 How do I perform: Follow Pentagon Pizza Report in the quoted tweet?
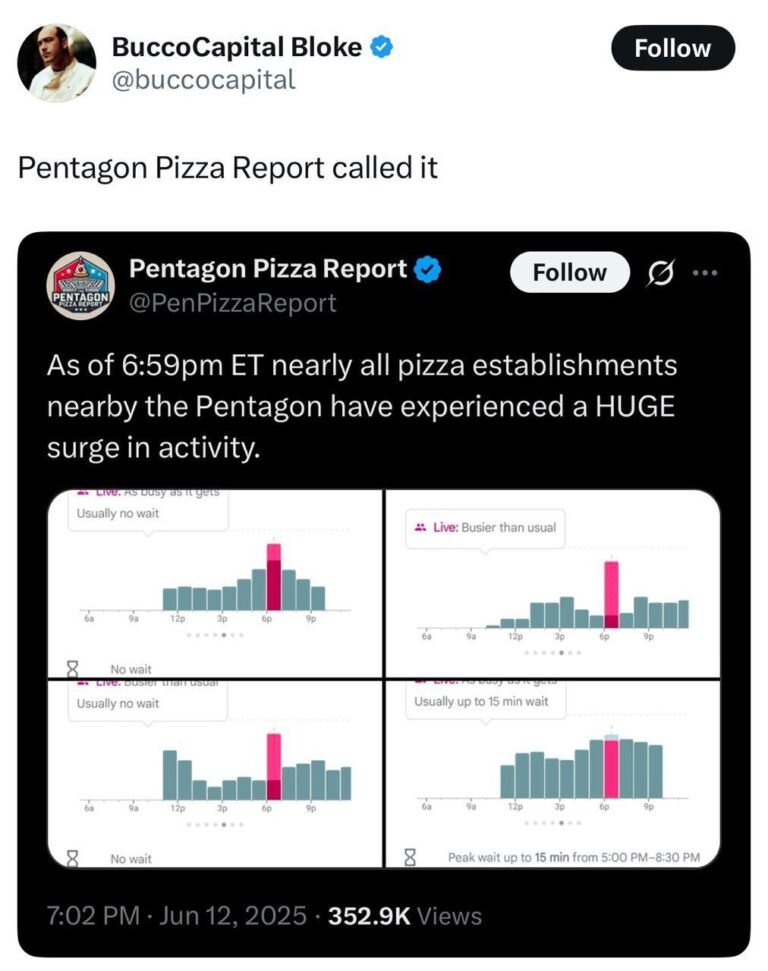(x=568, y=271)
